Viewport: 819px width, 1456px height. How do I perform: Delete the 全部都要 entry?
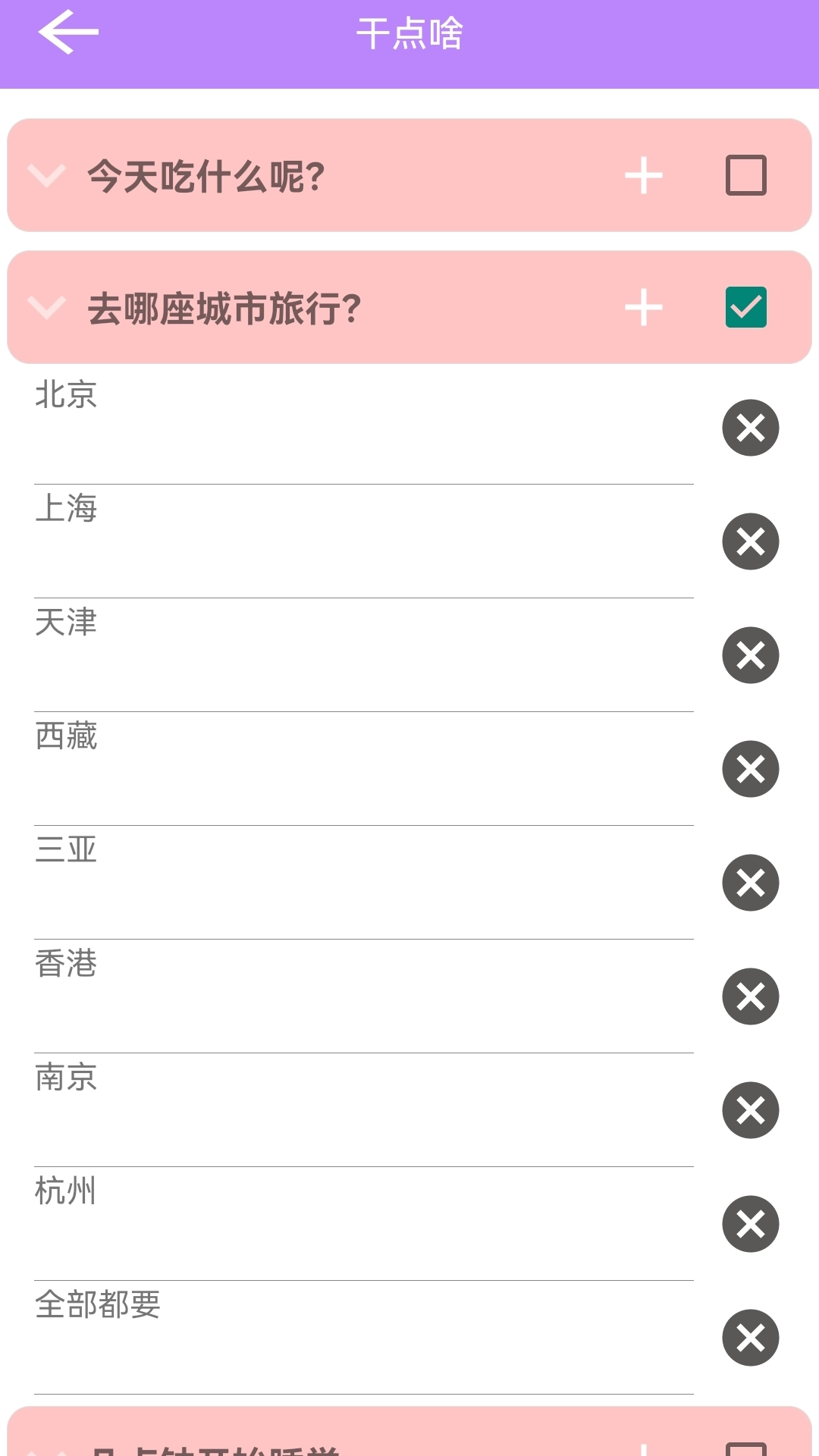pos(751,1337)
